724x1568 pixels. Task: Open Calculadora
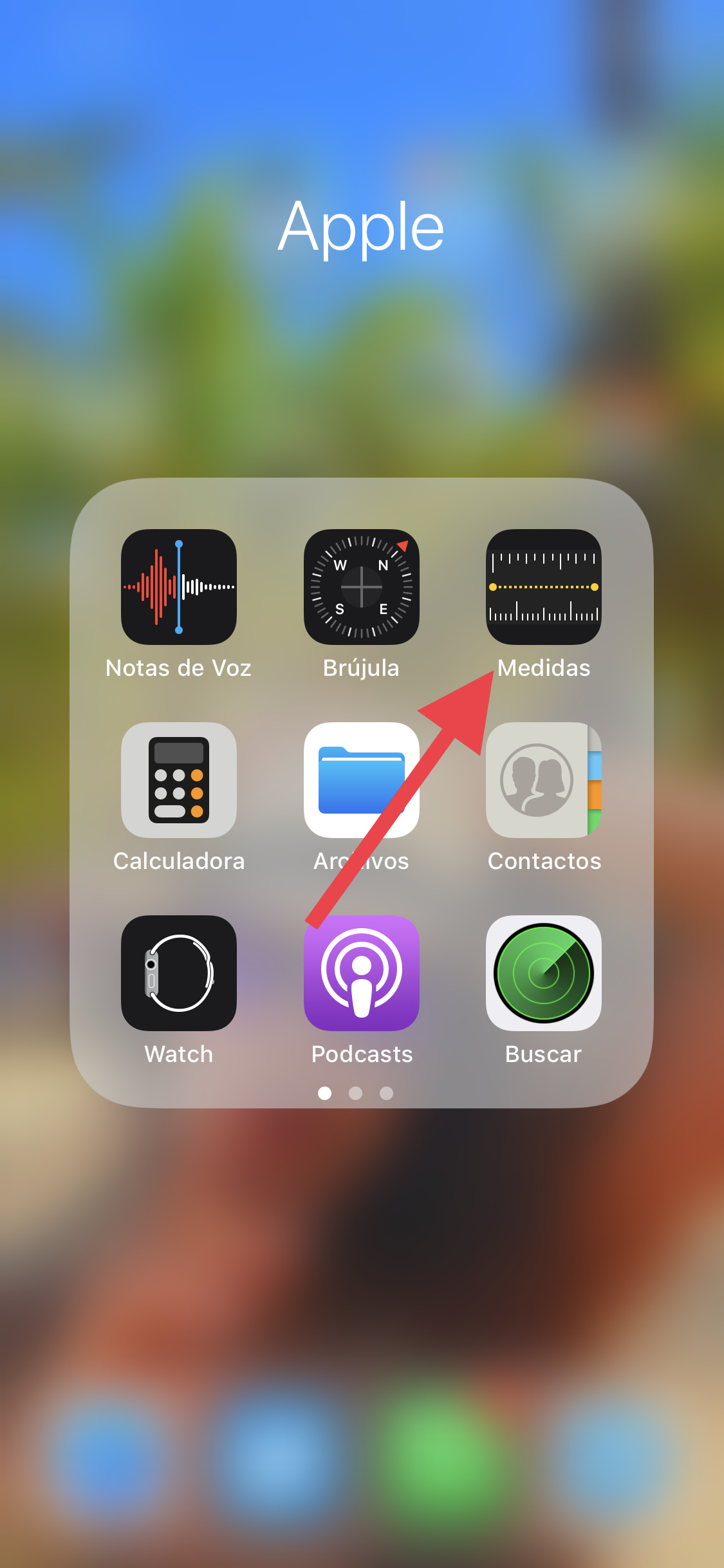tap(179, 780)
